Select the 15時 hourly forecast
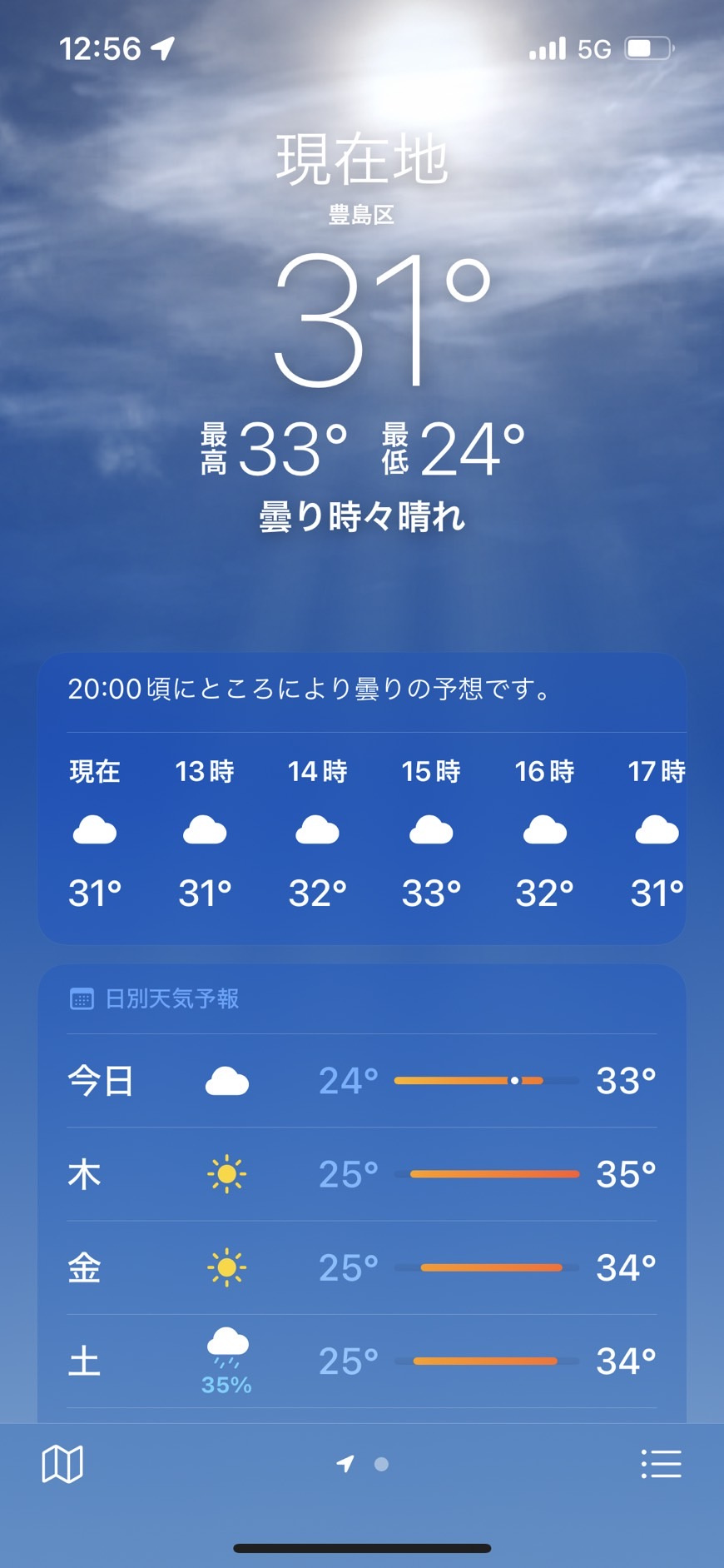 (x=431, y=829)
